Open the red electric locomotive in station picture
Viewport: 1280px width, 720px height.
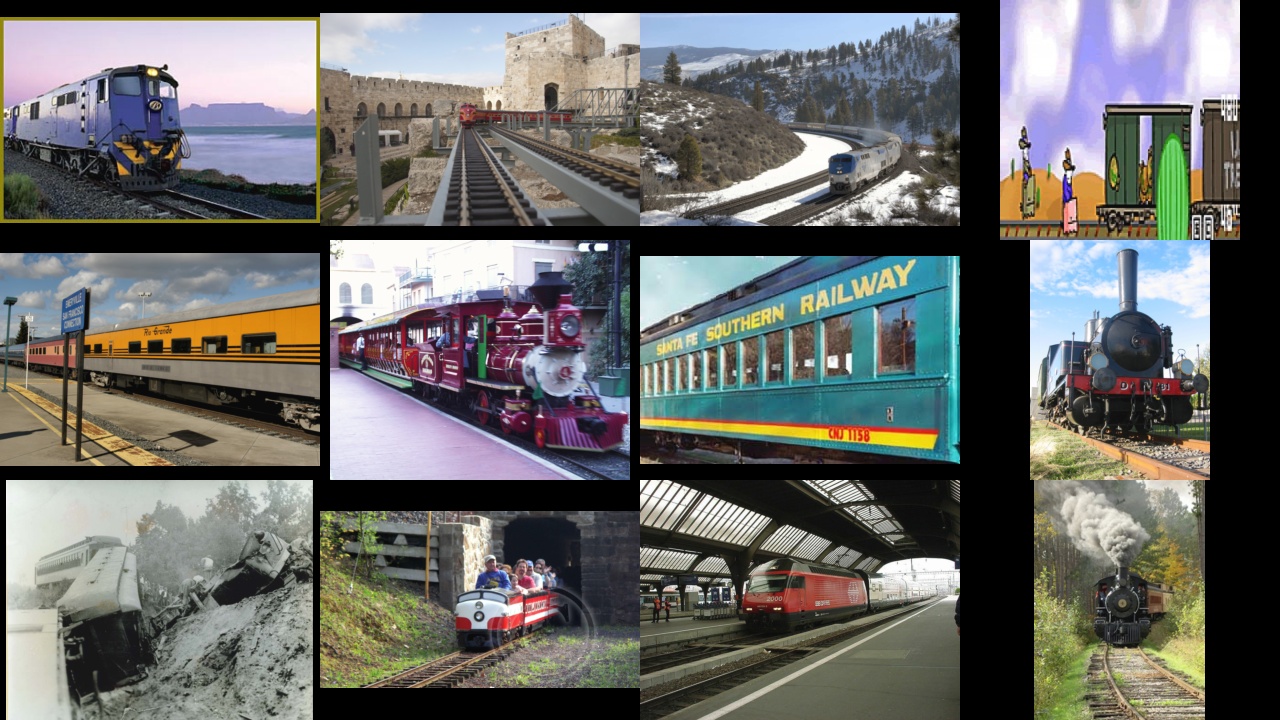click(800, 600)
